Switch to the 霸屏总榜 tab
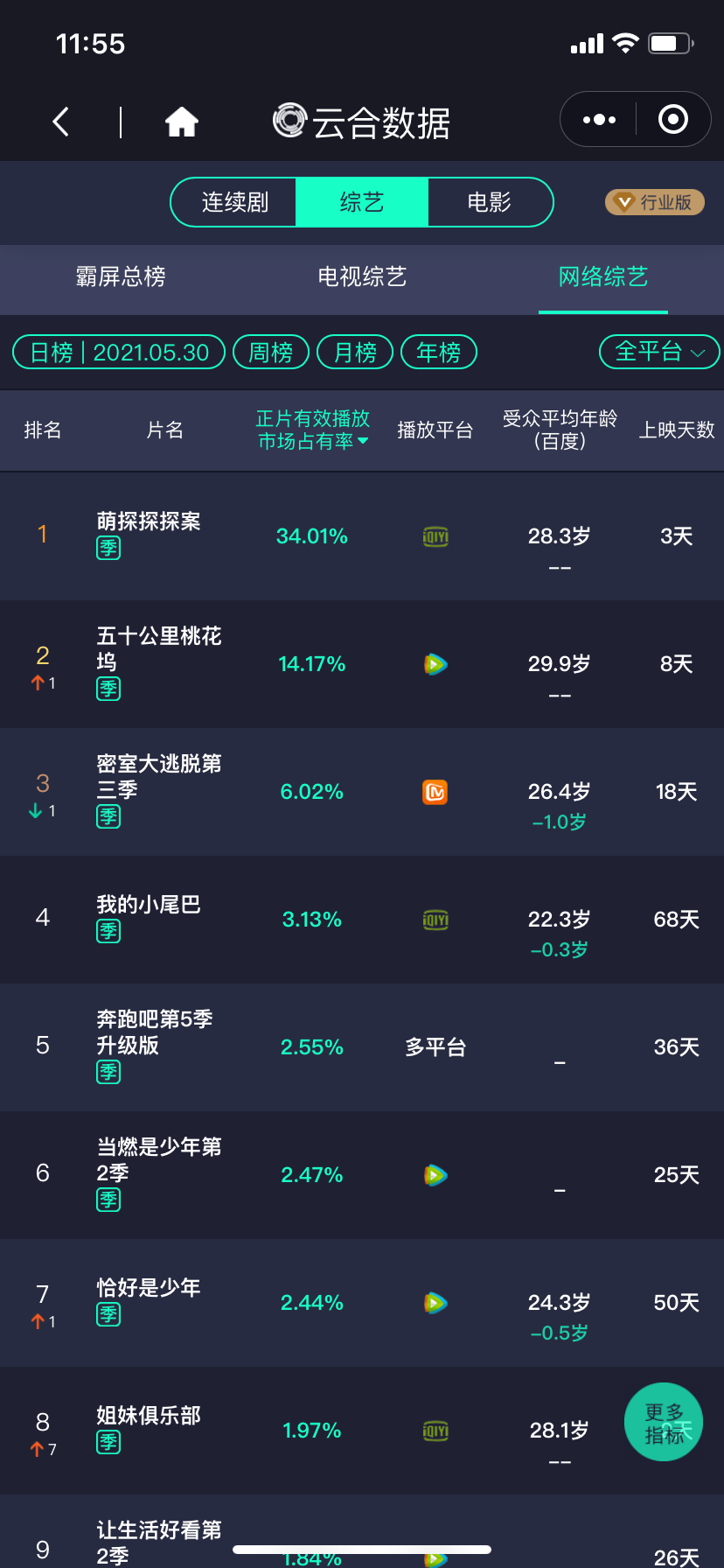 point(121,277)
